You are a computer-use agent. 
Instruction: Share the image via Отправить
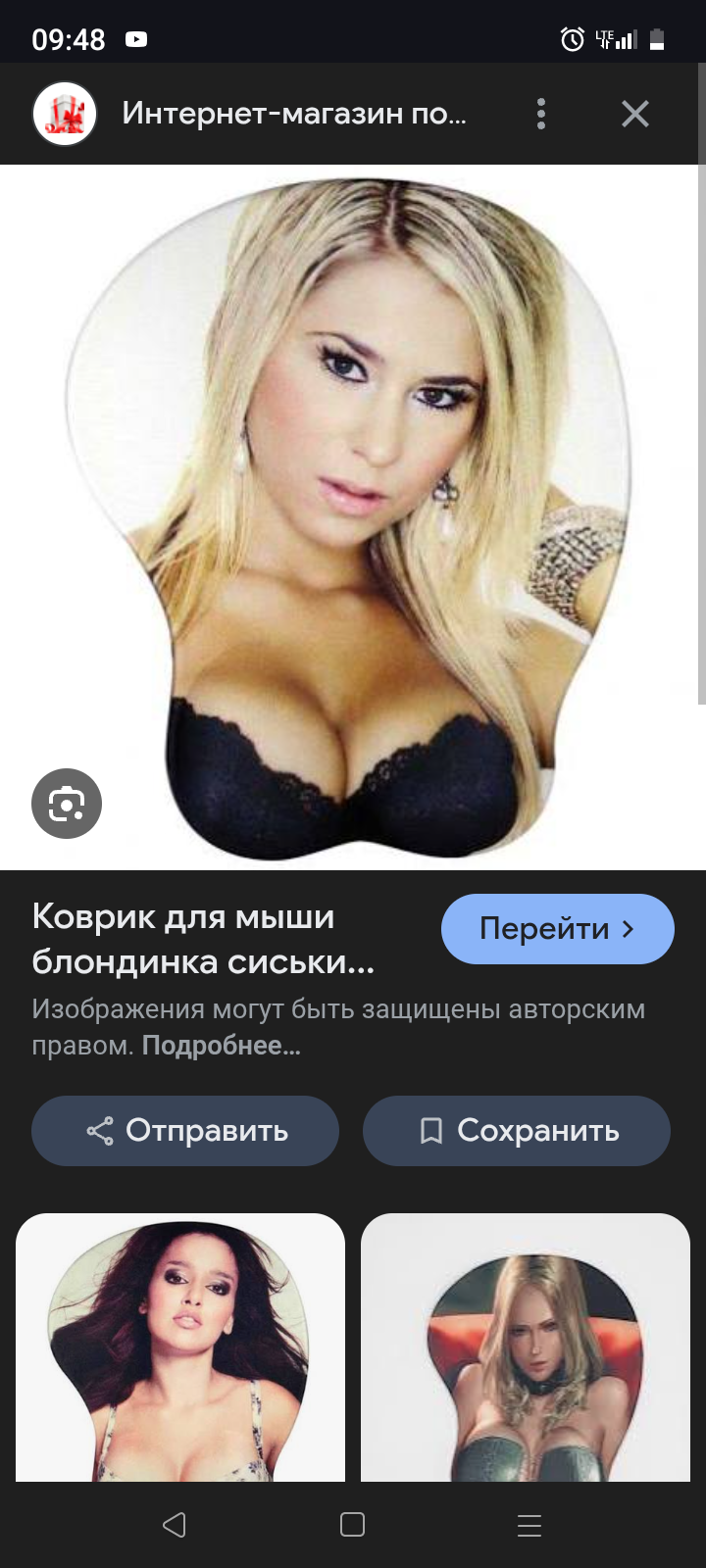[185, 1131]
